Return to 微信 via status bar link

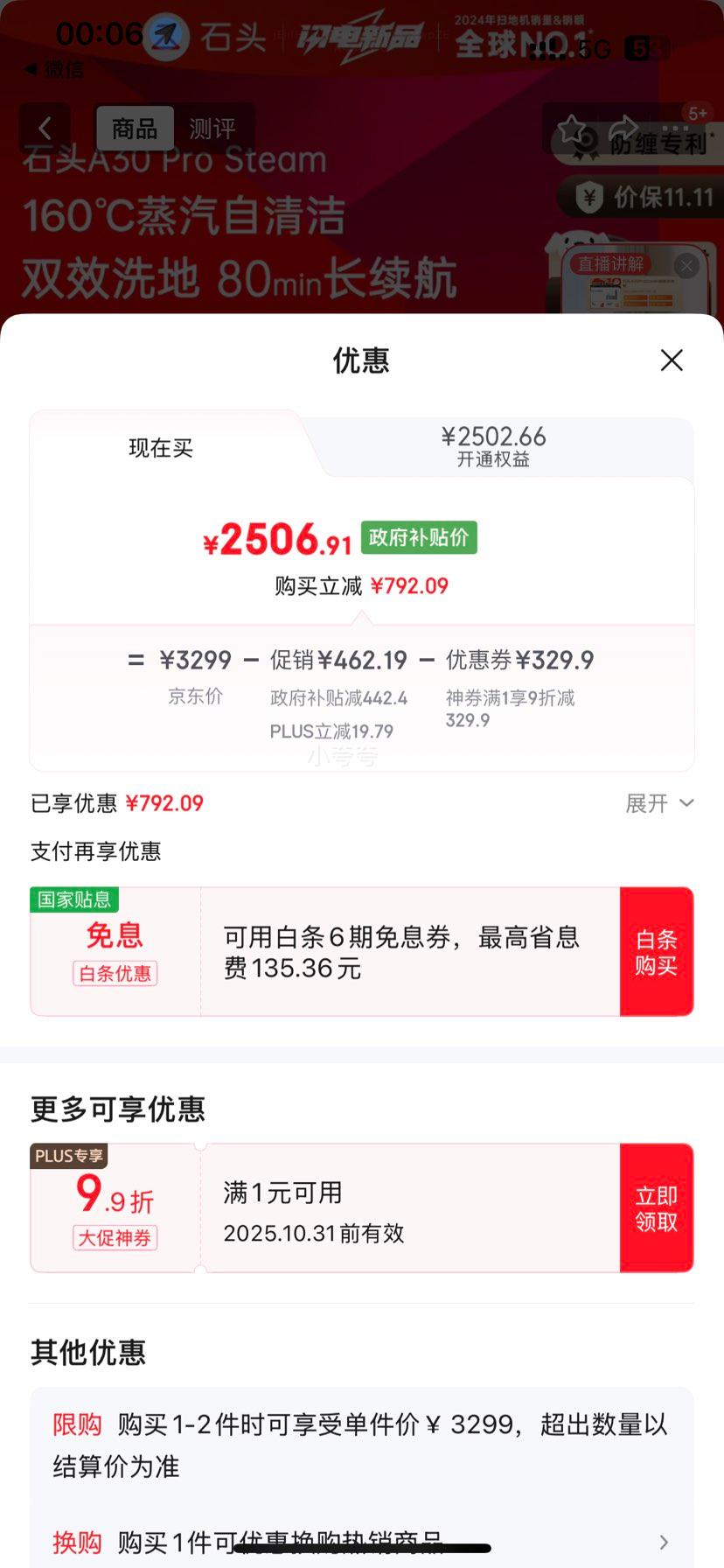tap(54, 69)
